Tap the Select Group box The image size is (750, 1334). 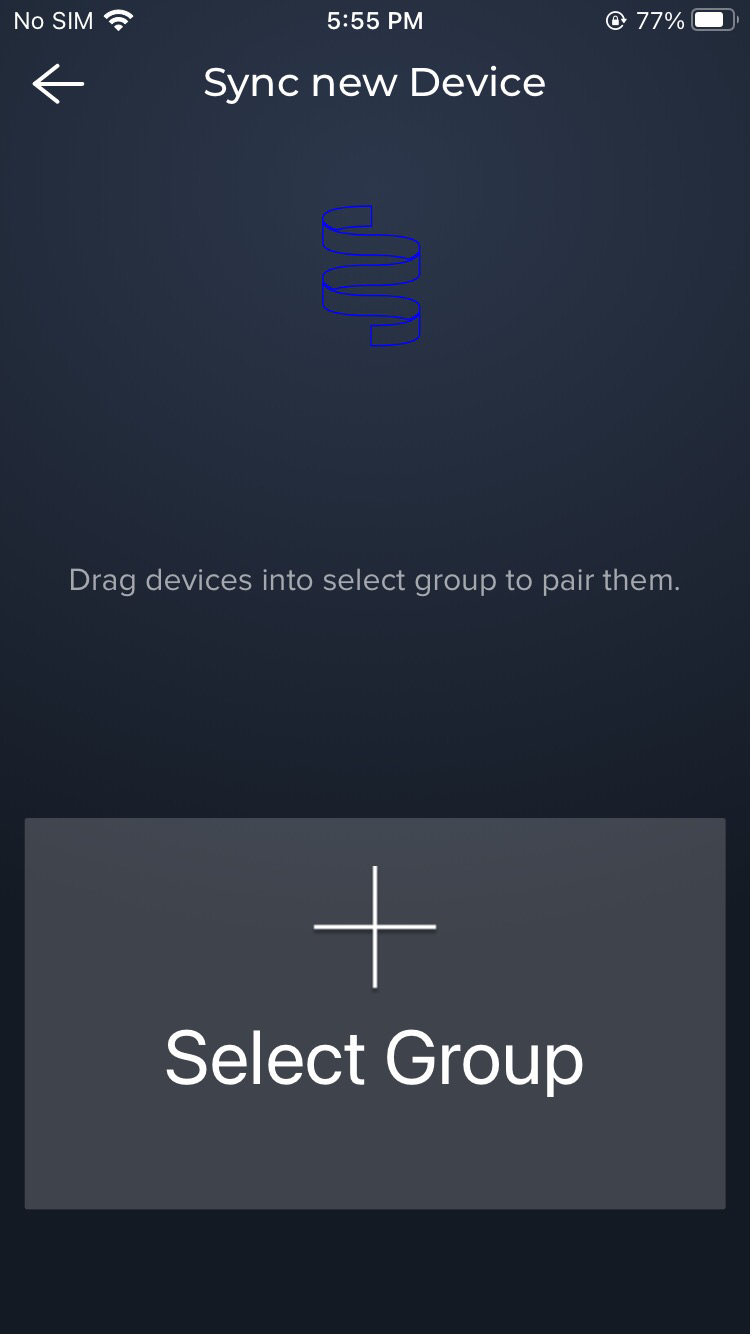point(375,1012)
